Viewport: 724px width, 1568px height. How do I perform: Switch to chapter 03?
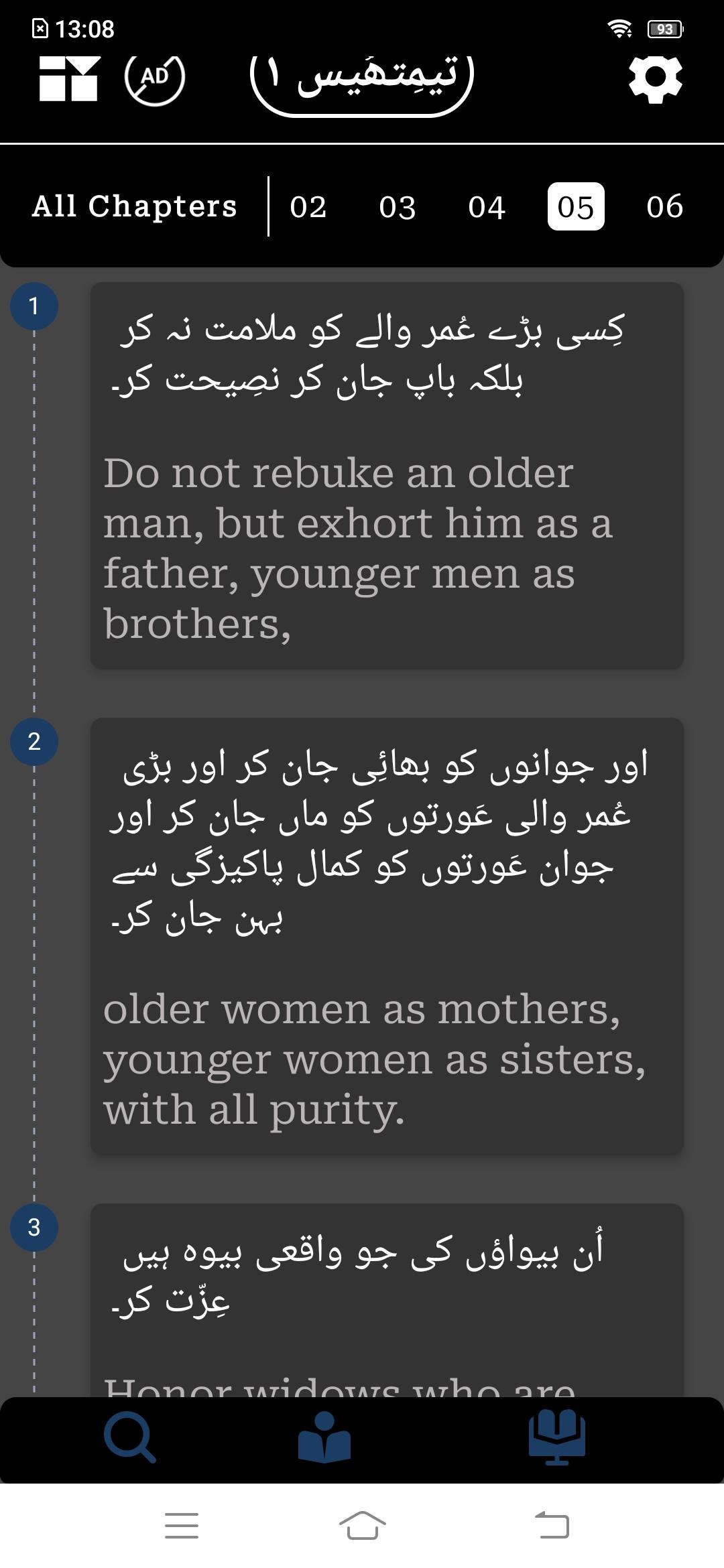398,207
